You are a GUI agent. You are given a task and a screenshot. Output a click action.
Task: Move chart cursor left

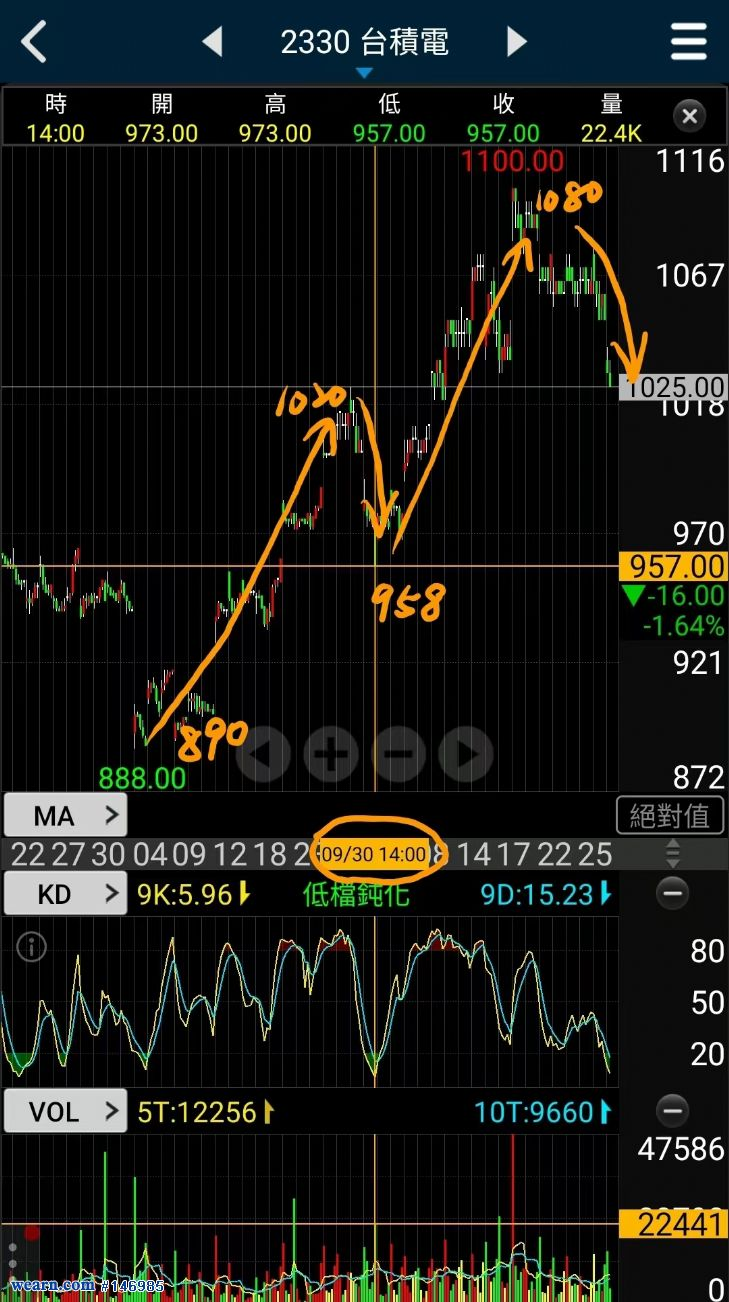pyautogui.click(x=263, y=753)
